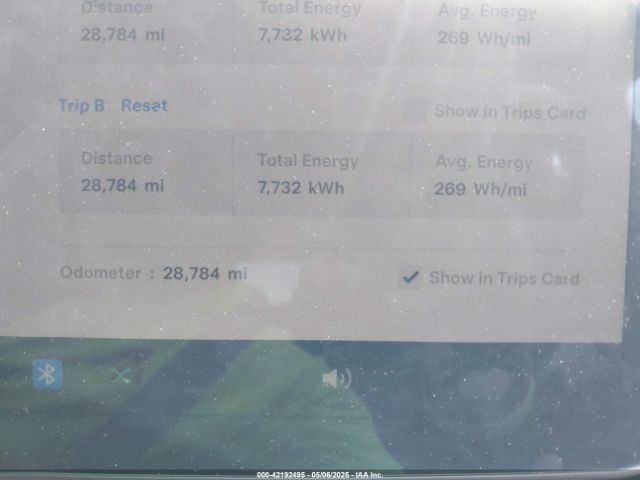
Task: Open the volume speaker control
Action: click(336, 378)
